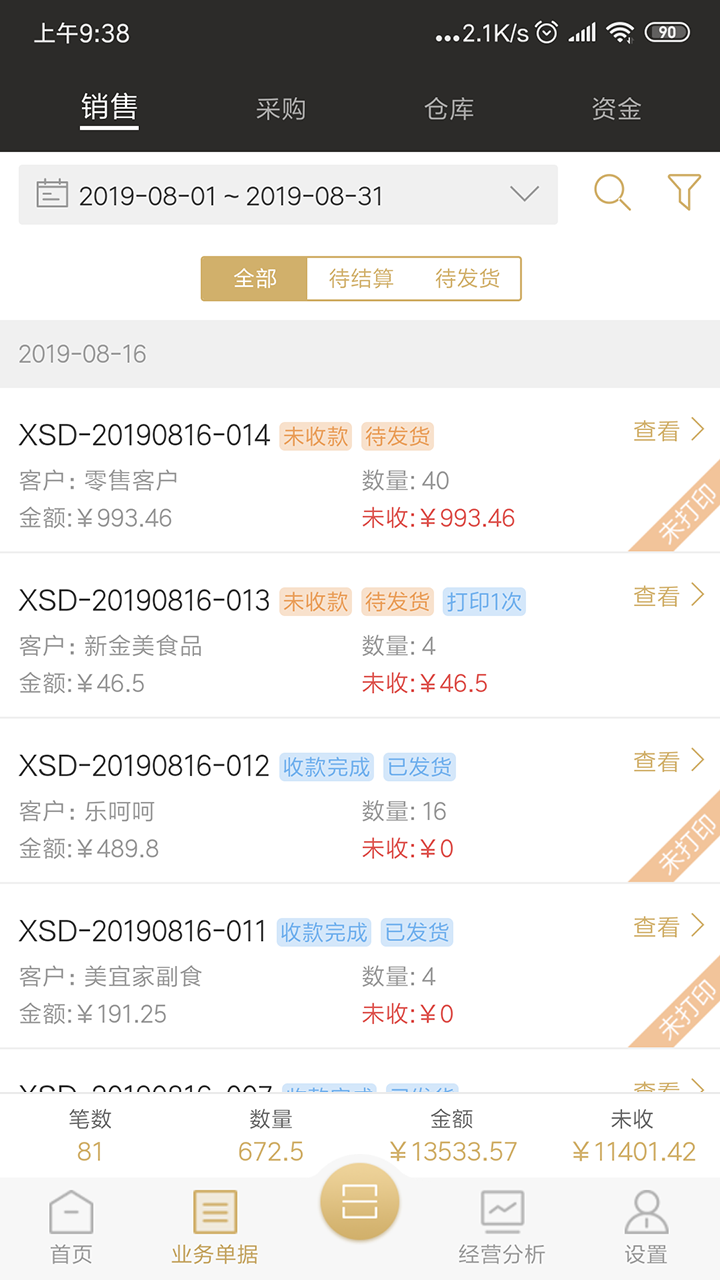Tap the 首页 home icon
The height and width of the screenshot is (1280, 720).
point(71,1222)
